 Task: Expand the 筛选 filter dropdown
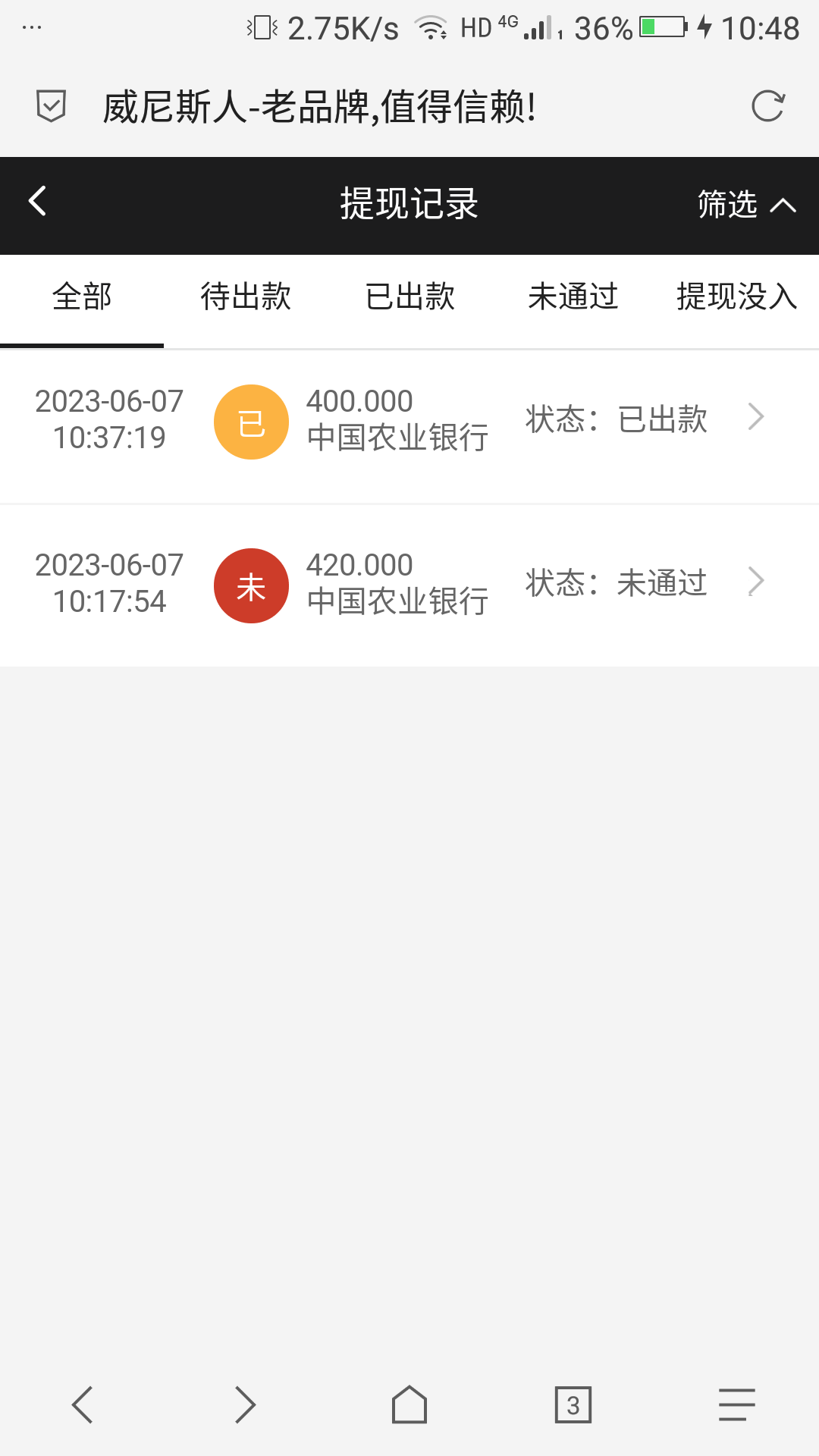click(745, 204)
